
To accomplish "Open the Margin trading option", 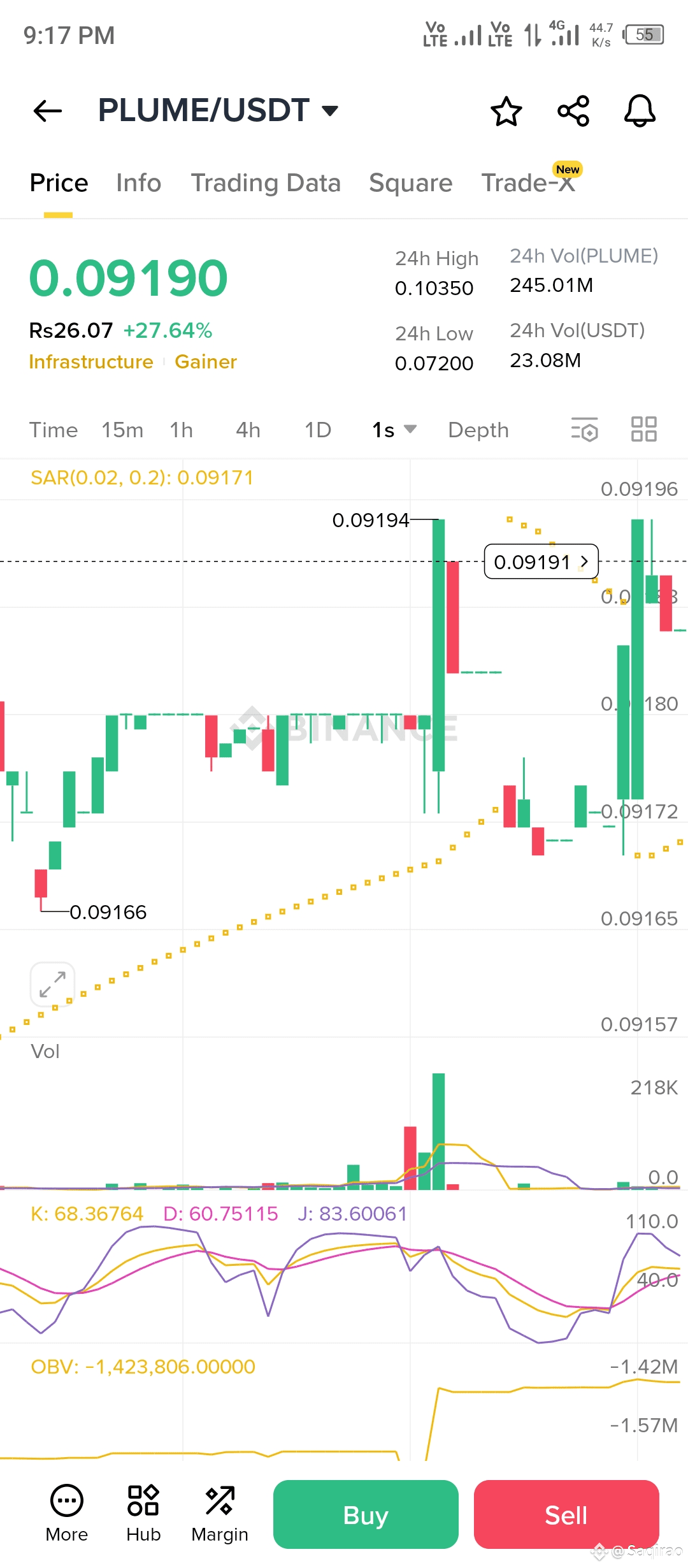I will tap(220, 1513).
